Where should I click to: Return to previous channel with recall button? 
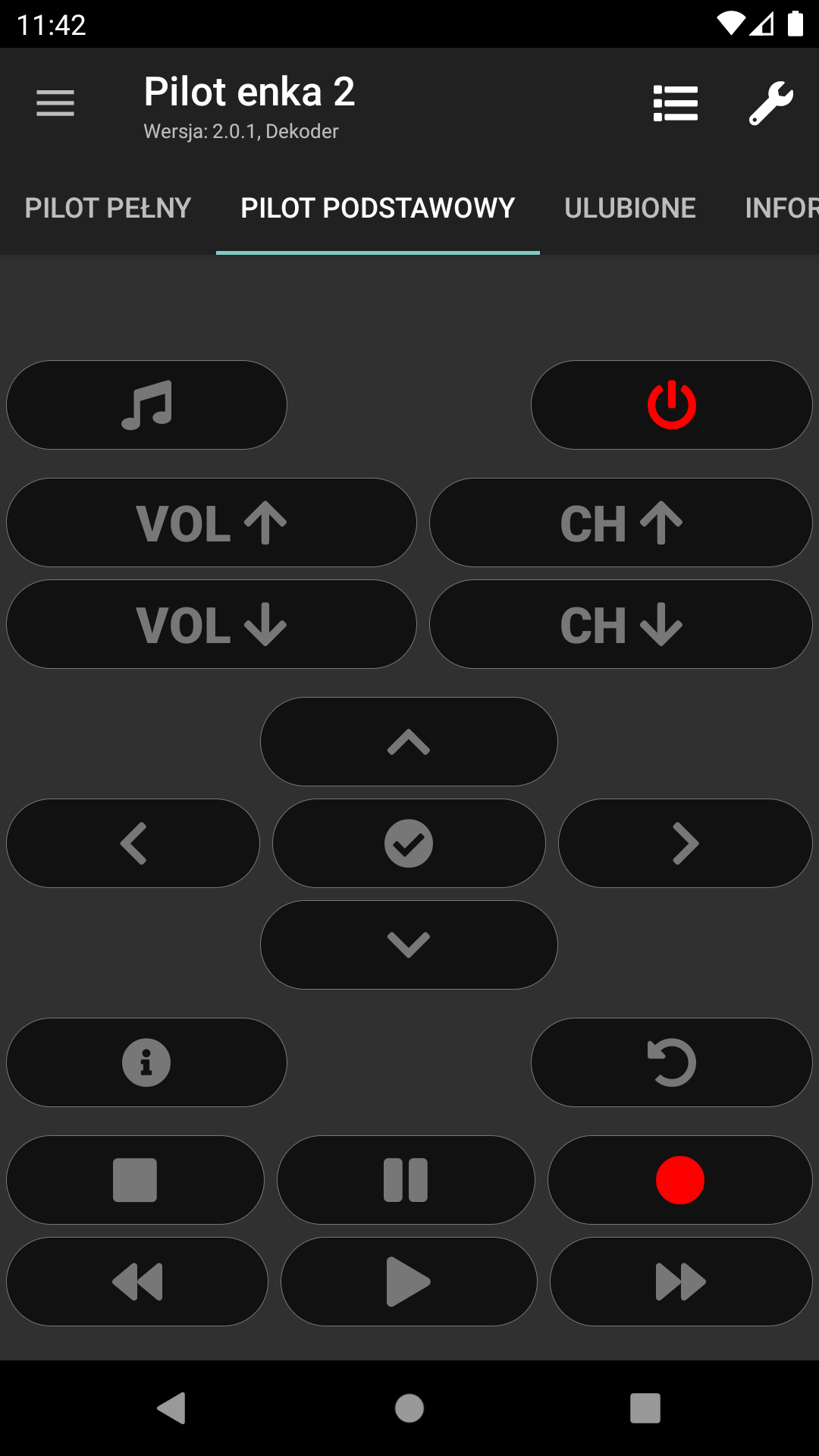[x=671, y=1062]
